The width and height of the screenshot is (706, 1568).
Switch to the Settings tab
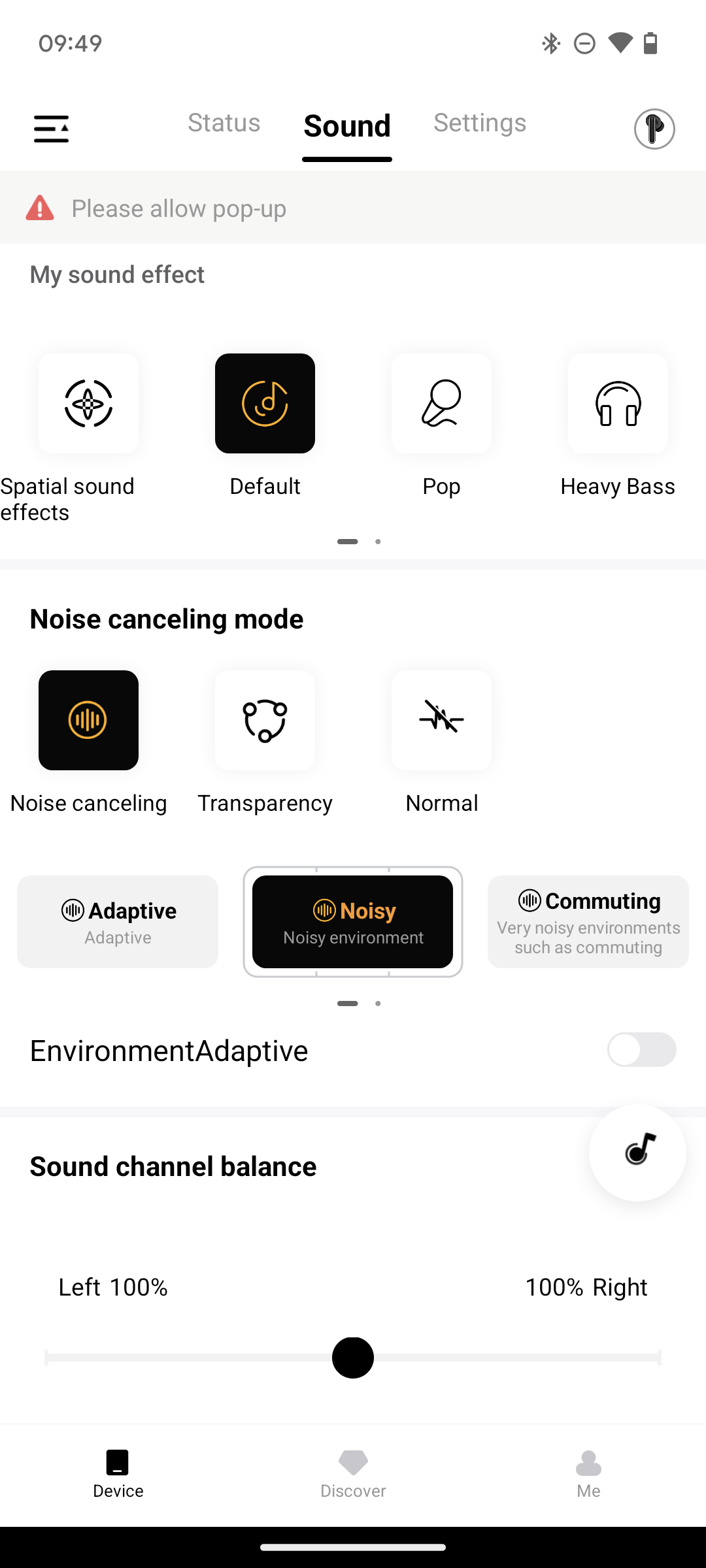pyautogui.click(x=480, y=123)
